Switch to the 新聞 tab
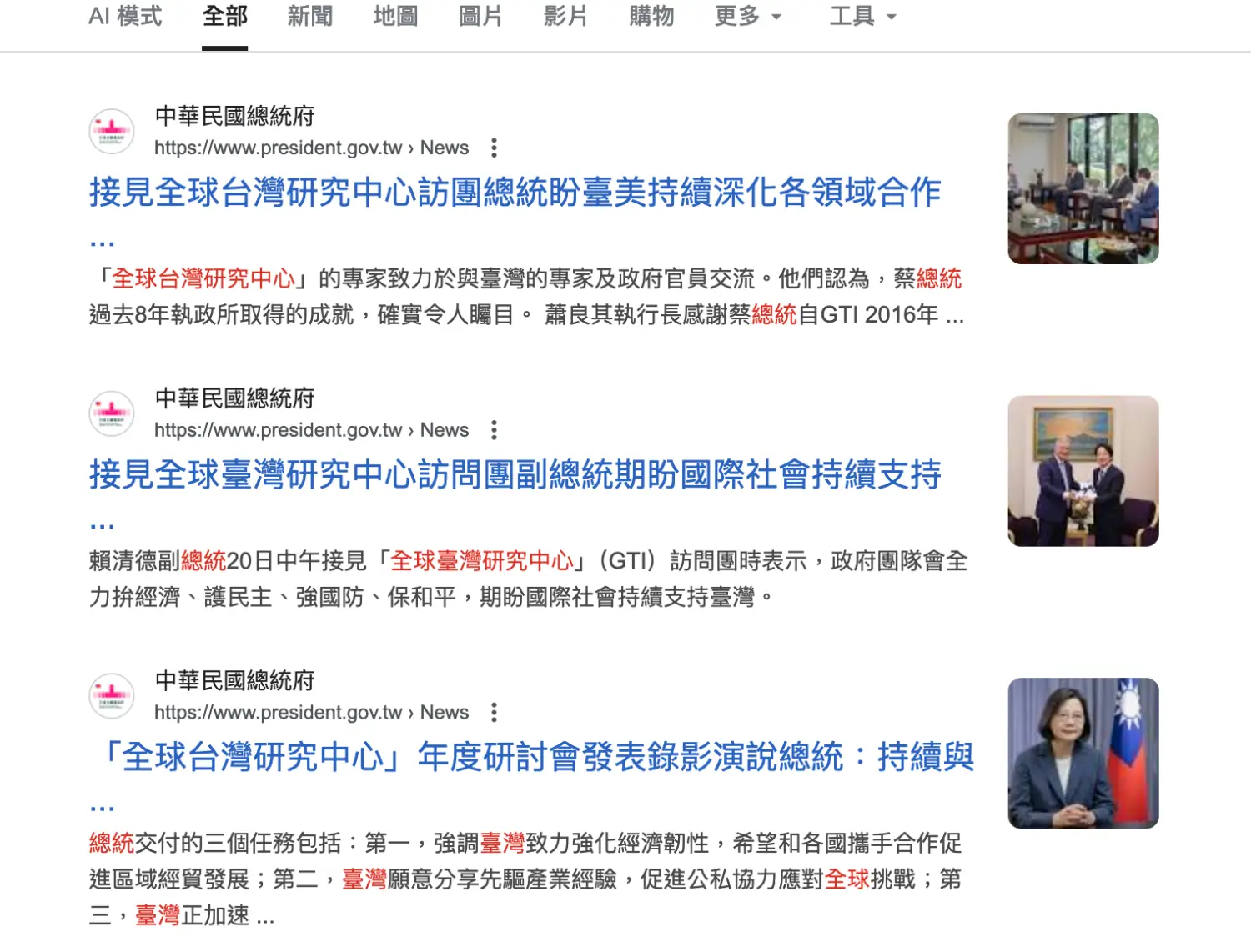Image resolution: width=1251 pixels, height=952 pixels. tap(309, 17)
